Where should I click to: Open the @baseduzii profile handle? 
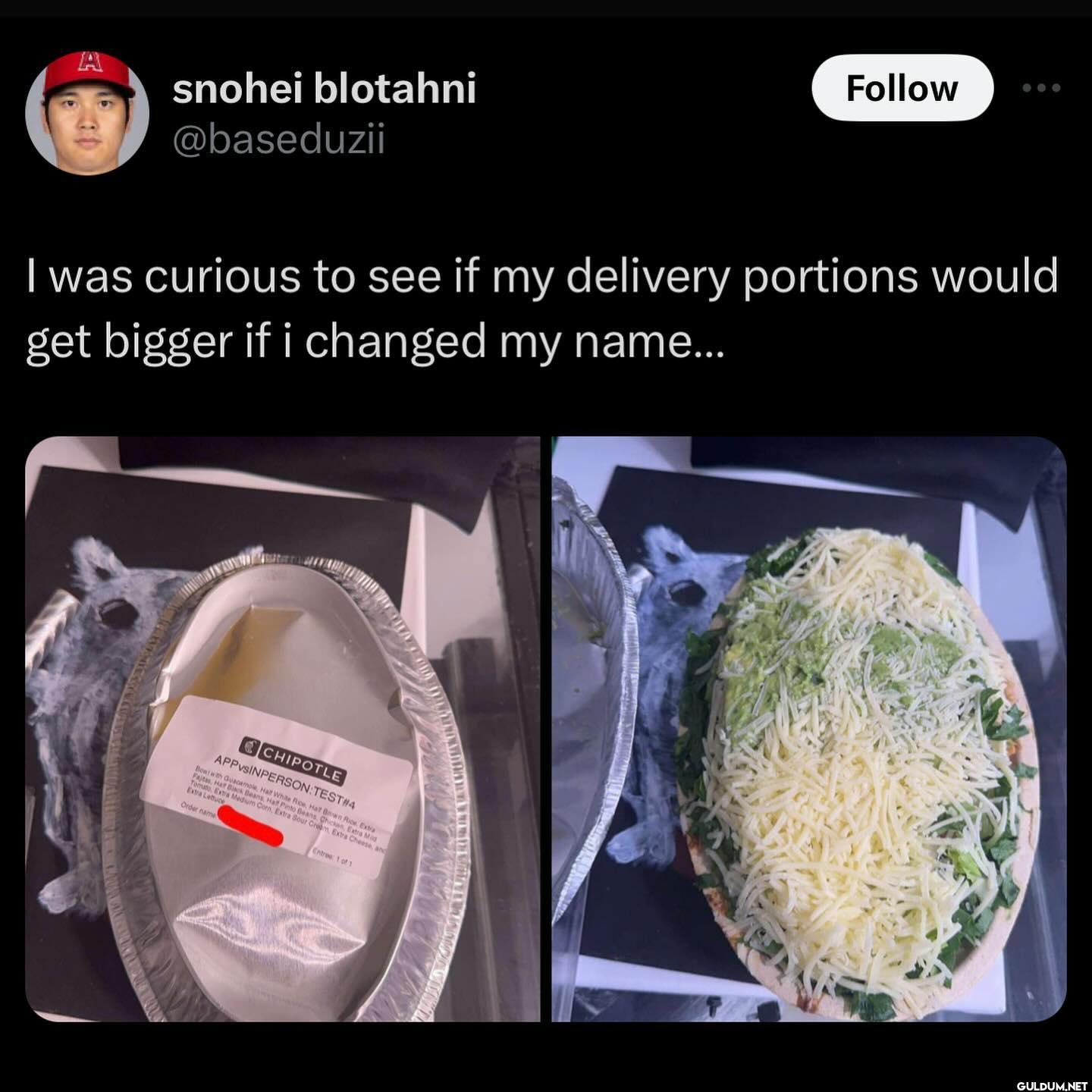coord(278,140)
